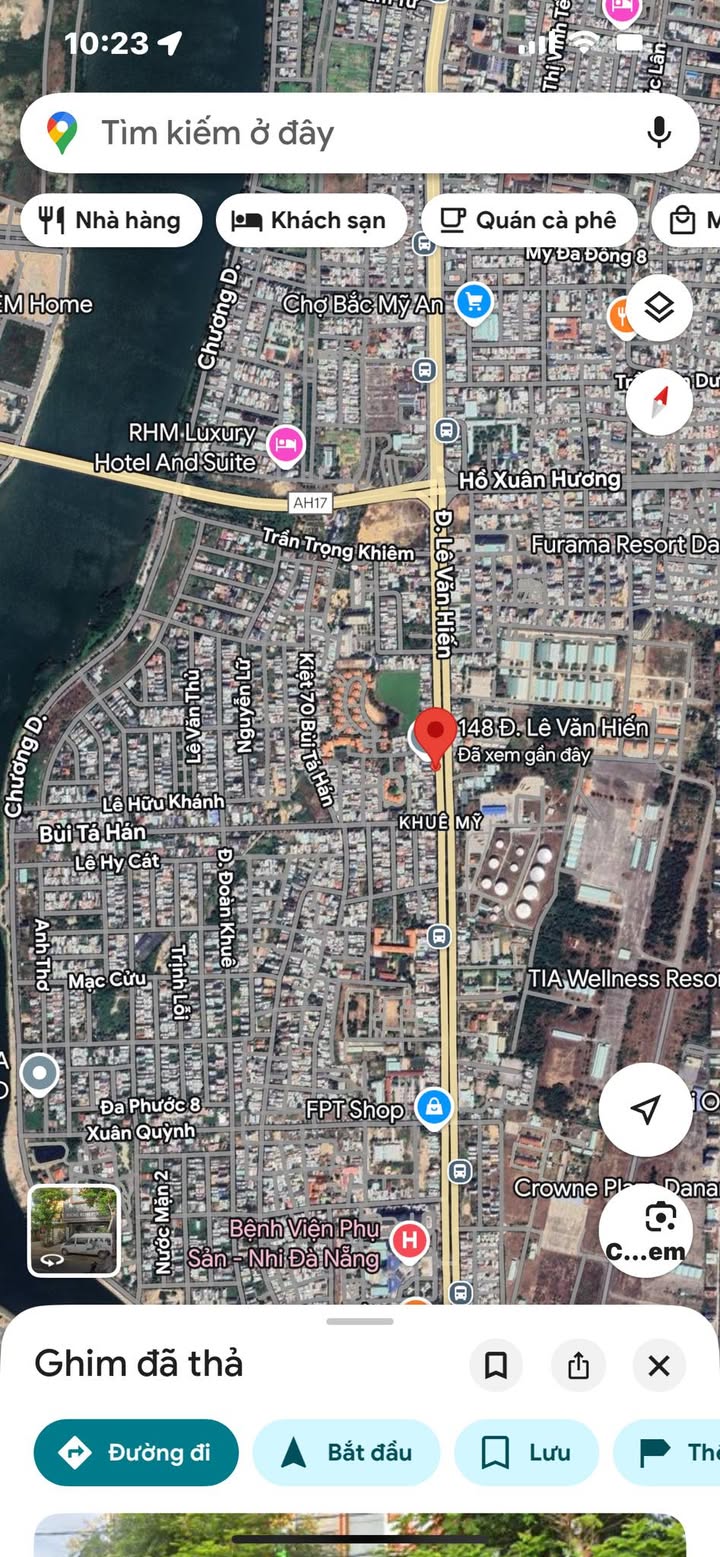Screen dimensions: 720x1557
Task: Center the map on my location
Action: coord(646,1109)
